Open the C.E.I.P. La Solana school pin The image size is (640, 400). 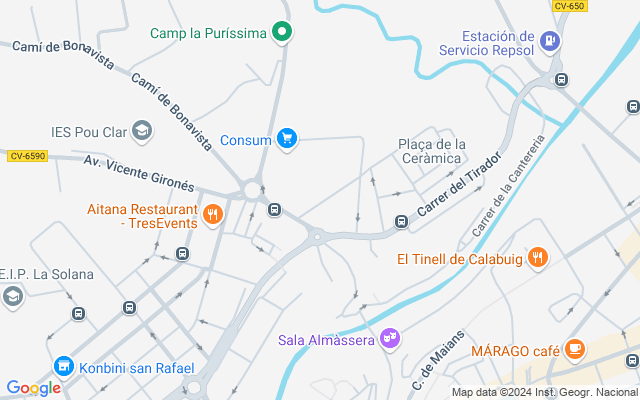(13, 295)
